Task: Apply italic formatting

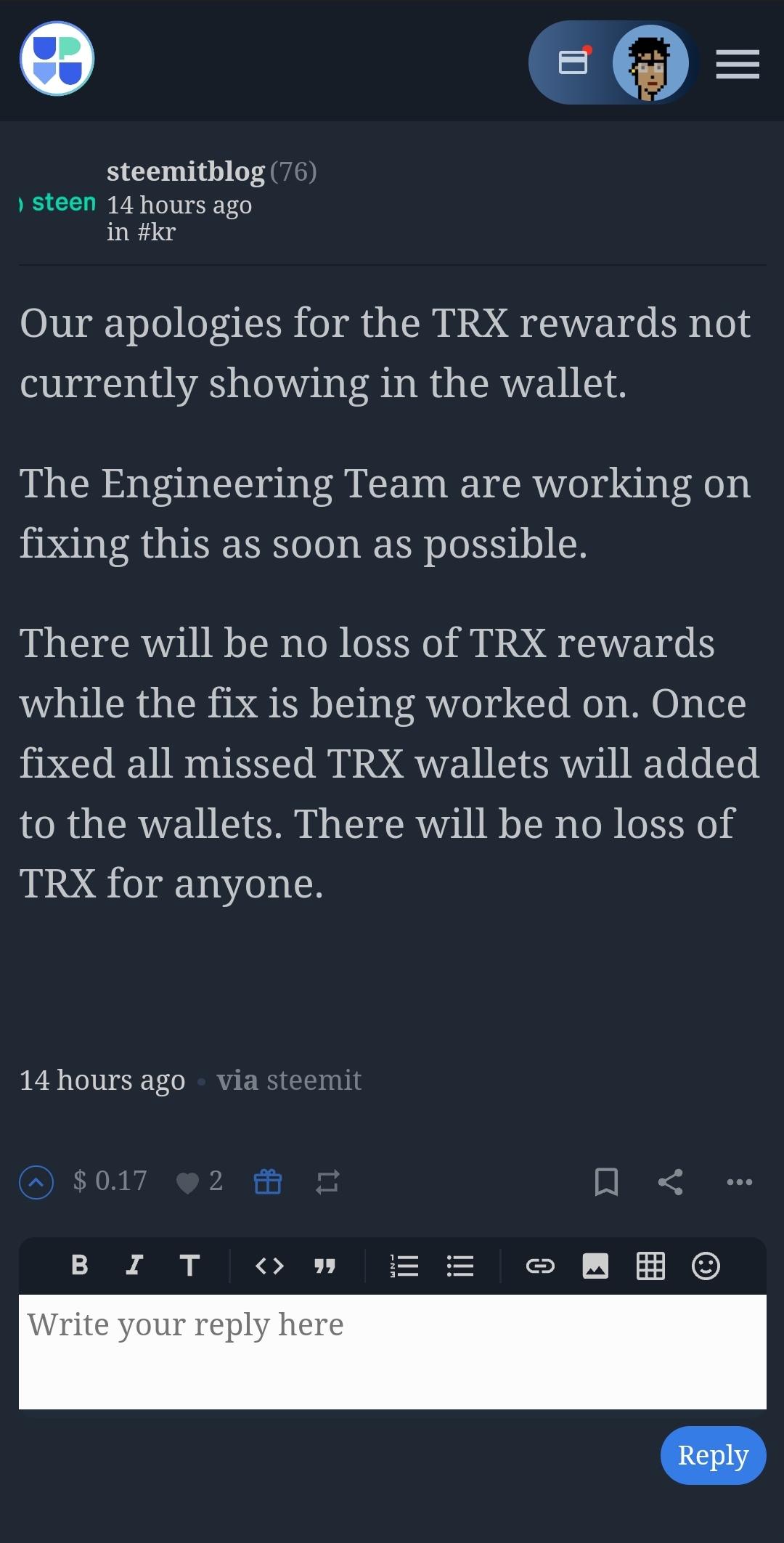Action: [x=134, y=1265]
